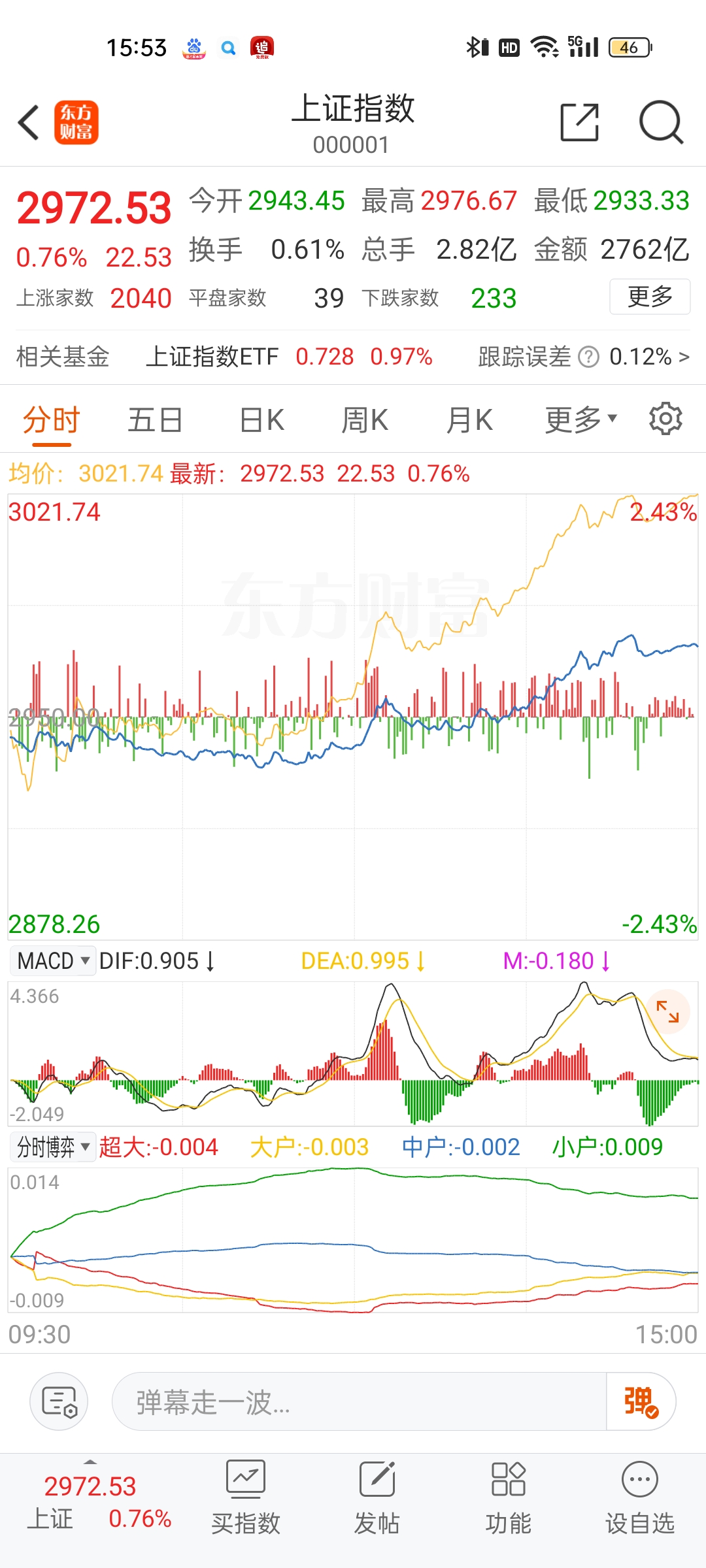Viewport: 706px width, 1568px height.
Task: Open the MACD indicator dropdown
Action: pyautogui.click(x=52, y=960)
